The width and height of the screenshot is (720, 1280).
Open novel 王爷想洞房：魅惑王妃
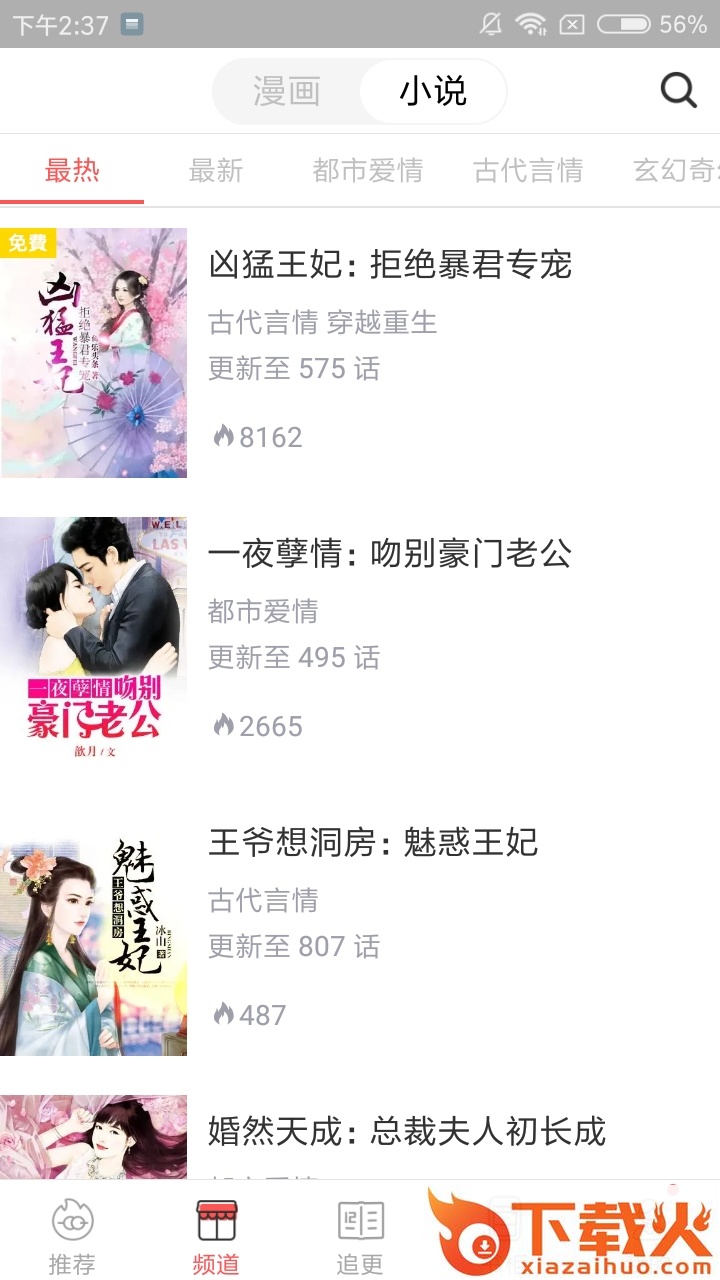click(x=373, y=842)
